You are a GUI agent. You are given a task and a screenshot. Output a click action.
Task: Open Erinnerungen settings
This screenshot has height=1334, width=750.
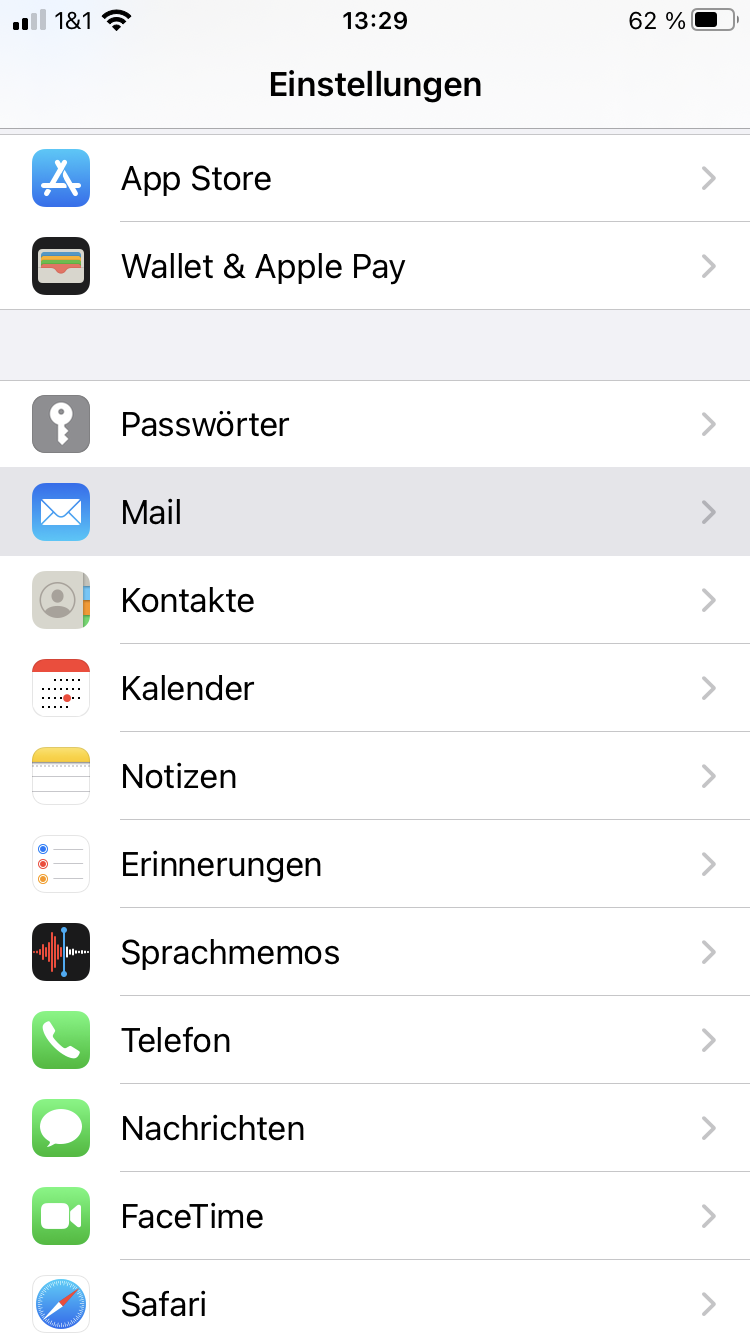coord(375,864)
